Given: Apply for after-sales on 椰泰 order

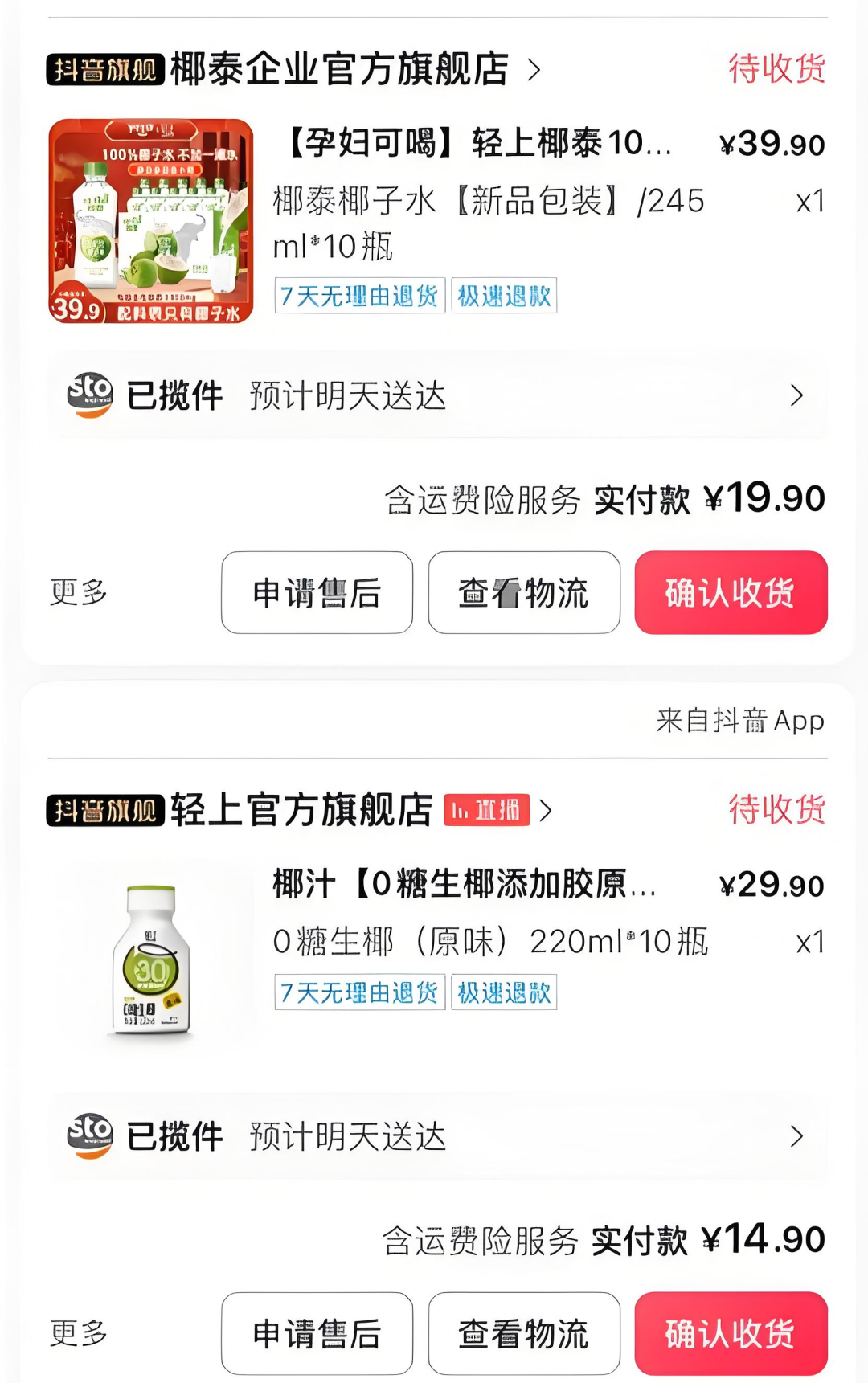Looking at the screenshot, I should pos(317,593).
